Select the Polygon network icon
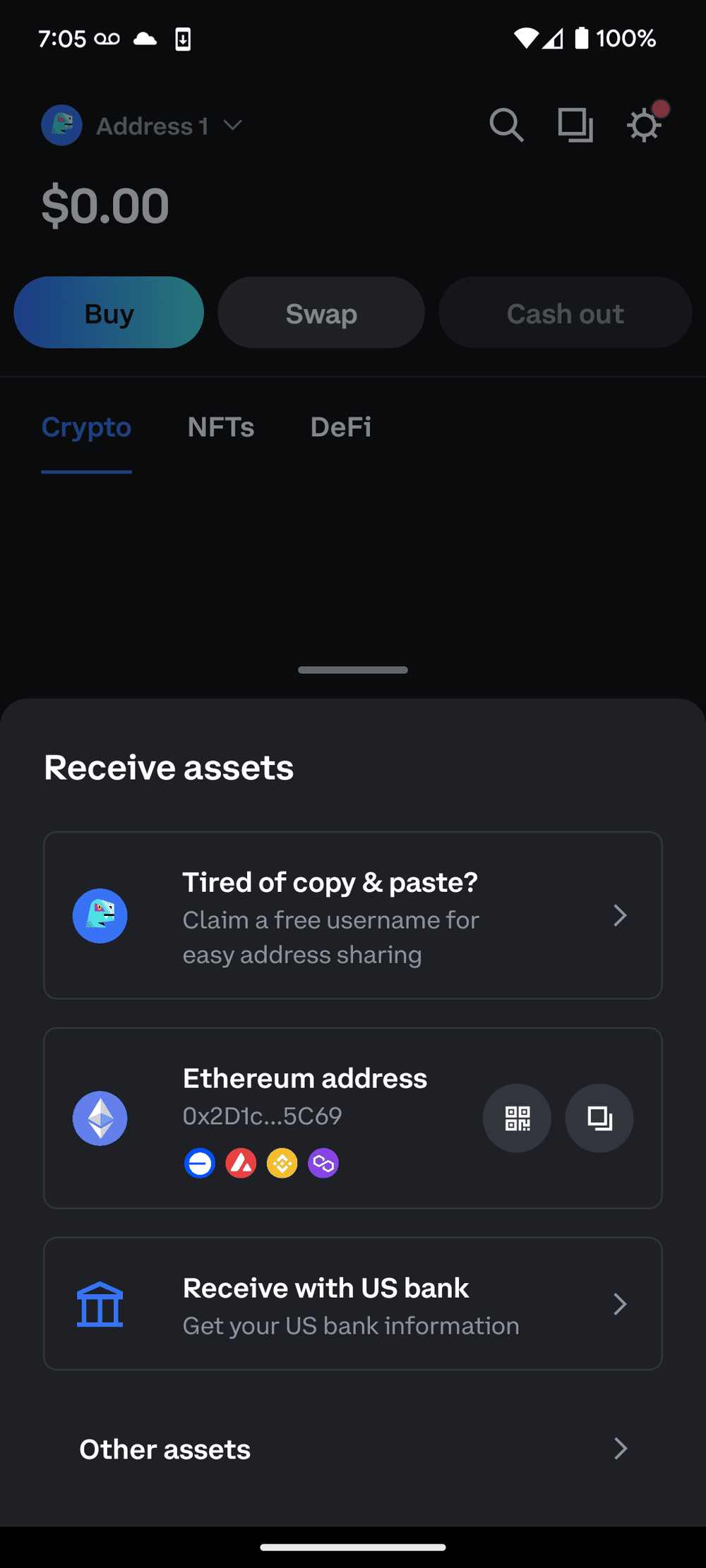 (x=323, y=1163)
